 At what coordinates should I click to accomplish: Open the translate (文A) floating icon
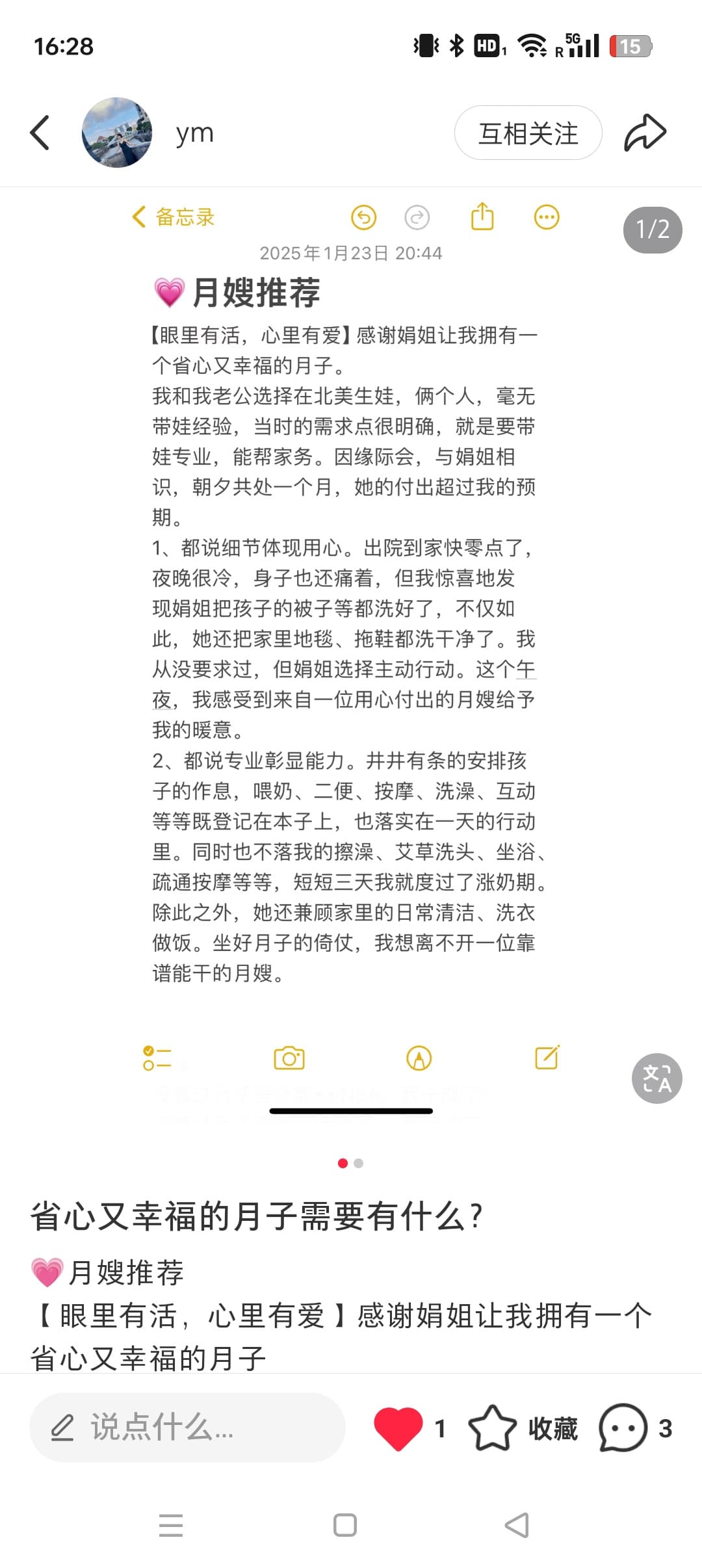658,1078
